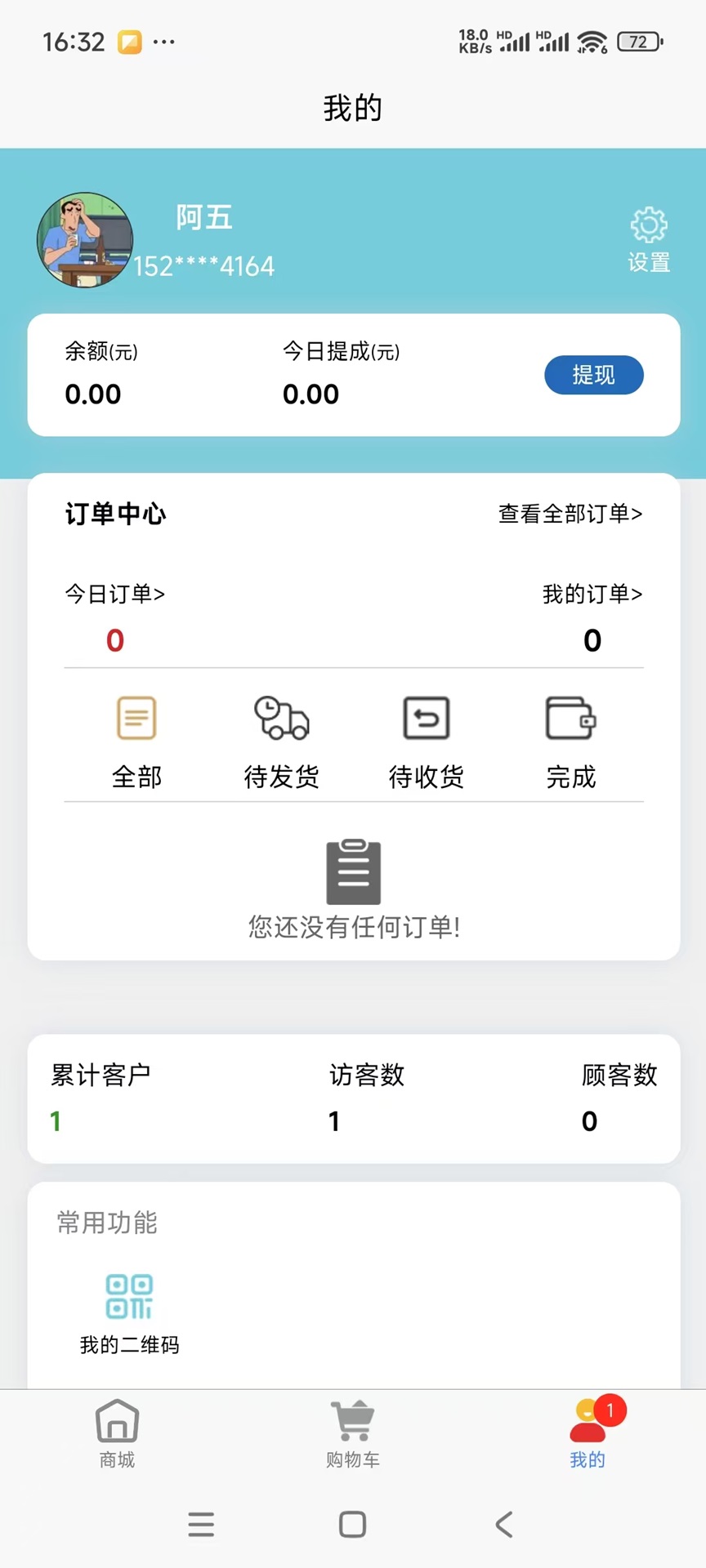Open the 完成 wallet icon
Viewport: 706px width, 1568px height.
click(x=571, y=718)
